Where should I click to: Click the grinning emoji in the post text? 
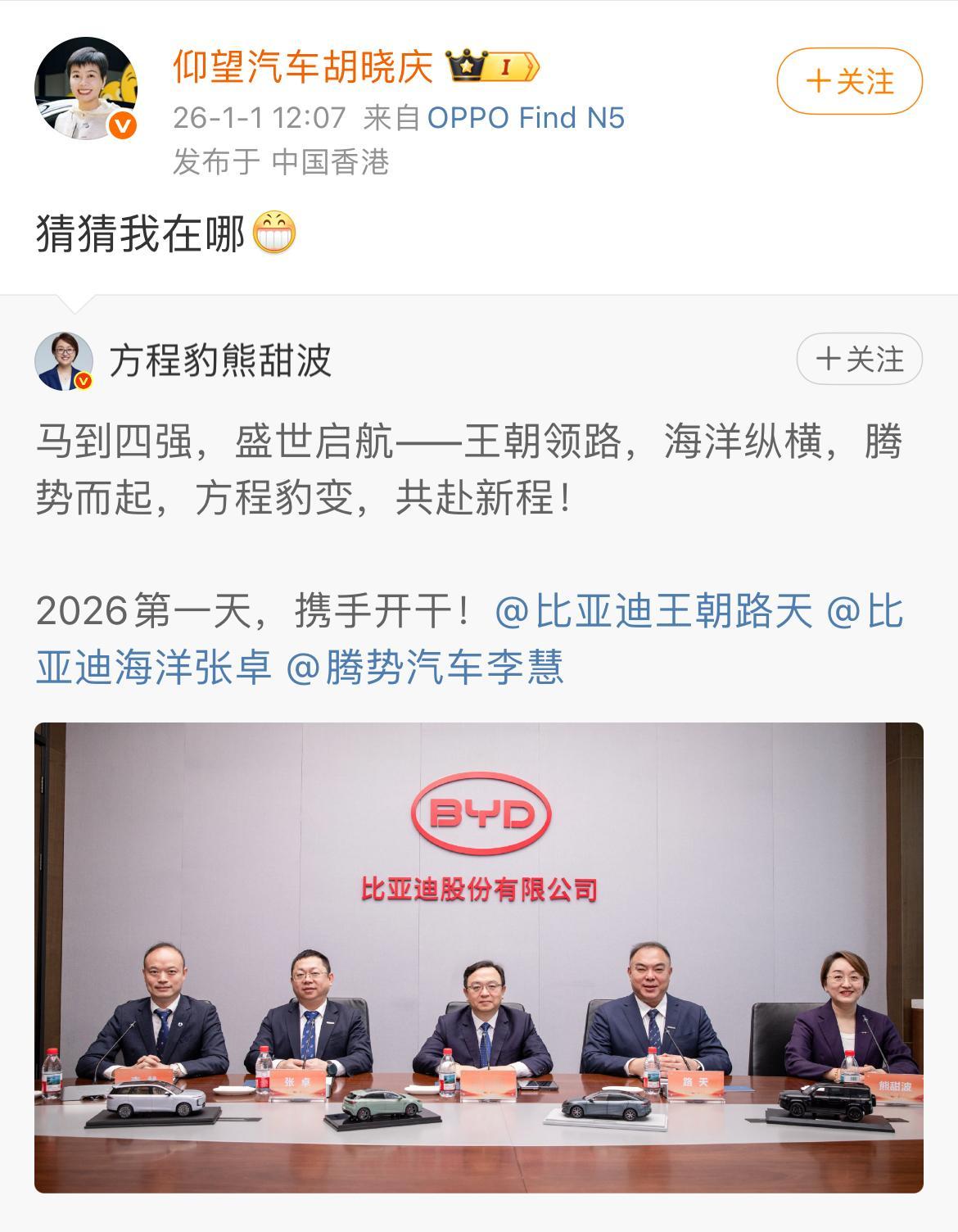tap(275, 231)
